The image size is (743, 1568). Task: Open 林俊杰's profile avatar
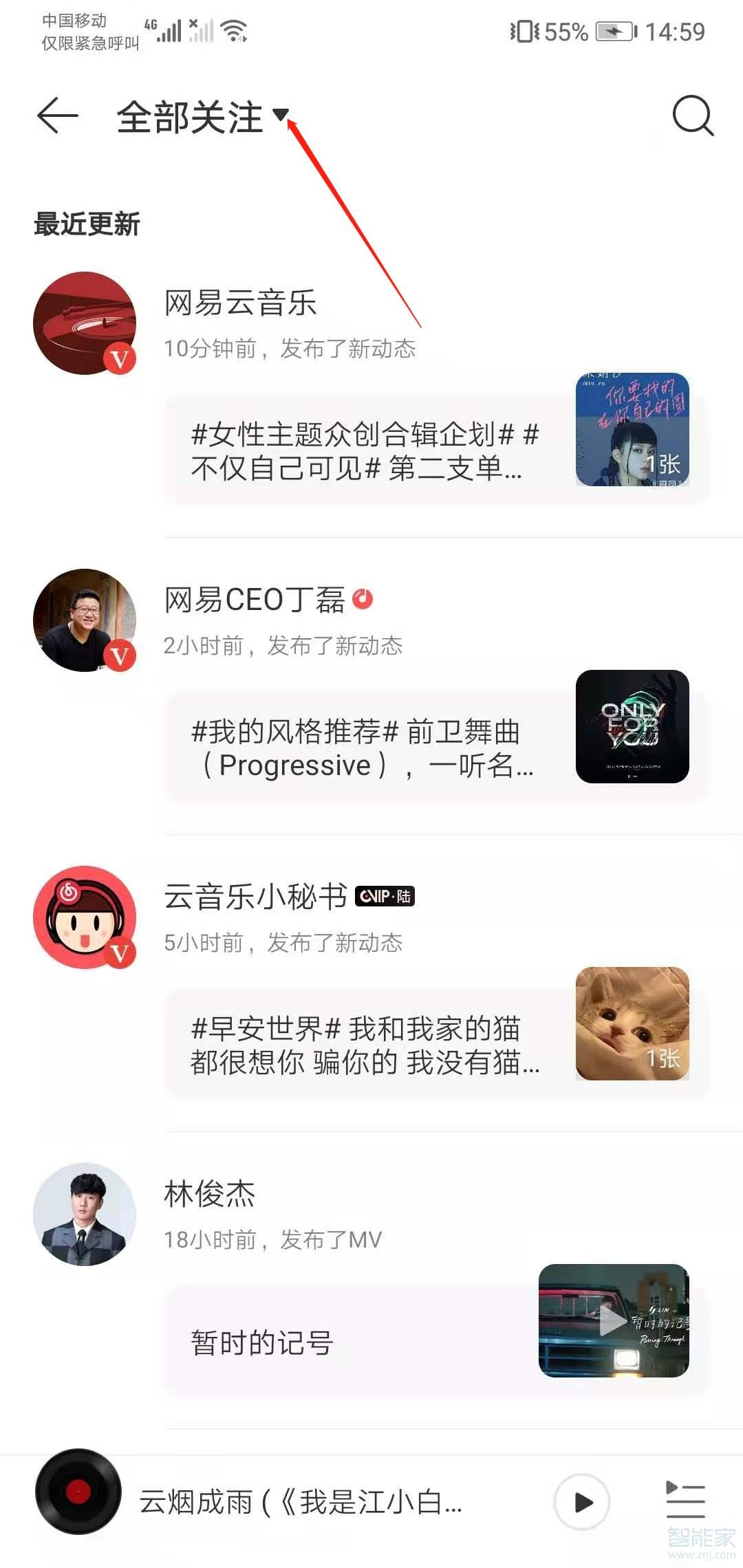(x=85, y=1216)
